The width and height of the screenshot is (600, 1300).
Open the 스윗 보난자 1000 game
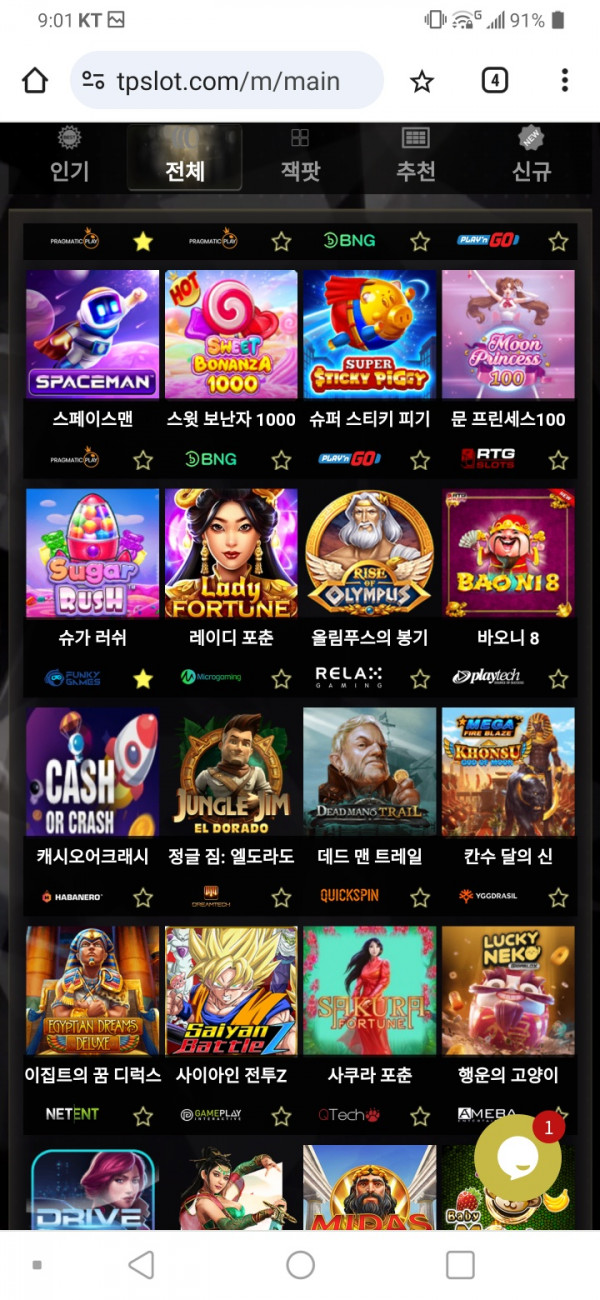[231, 335]
